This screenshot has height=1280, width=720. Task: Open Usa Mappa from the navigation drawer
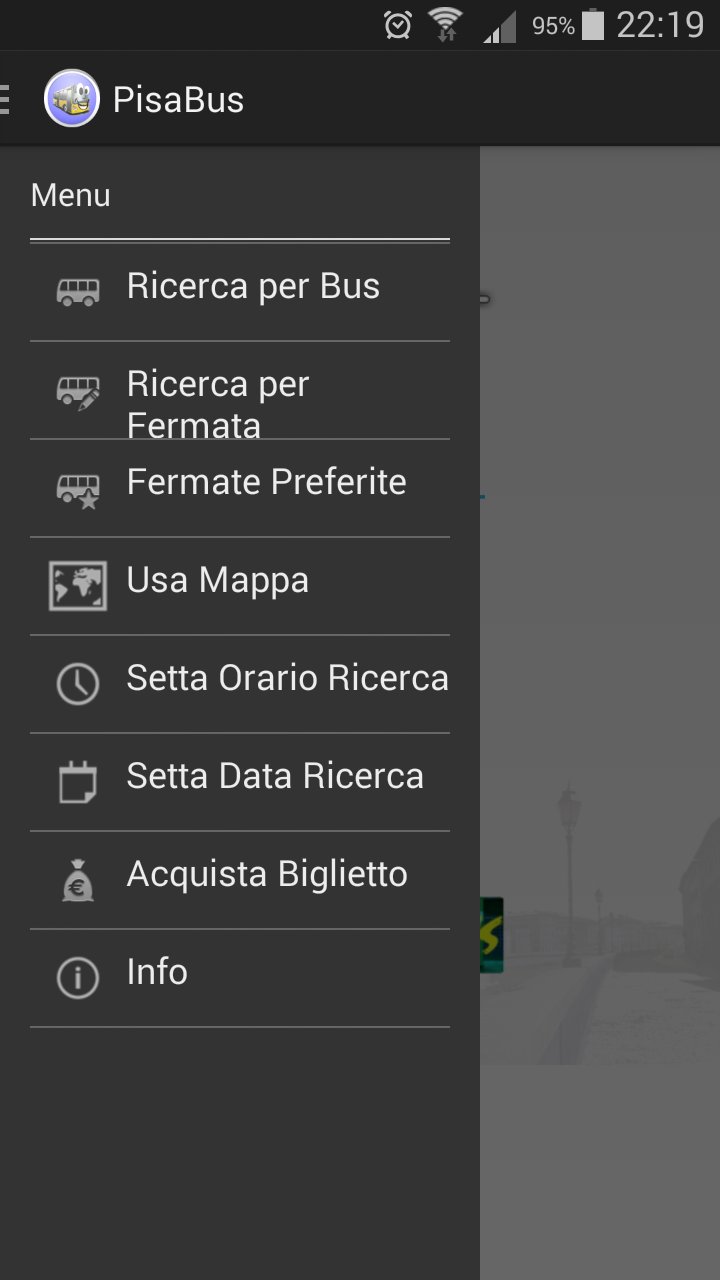tap(216, 579)
